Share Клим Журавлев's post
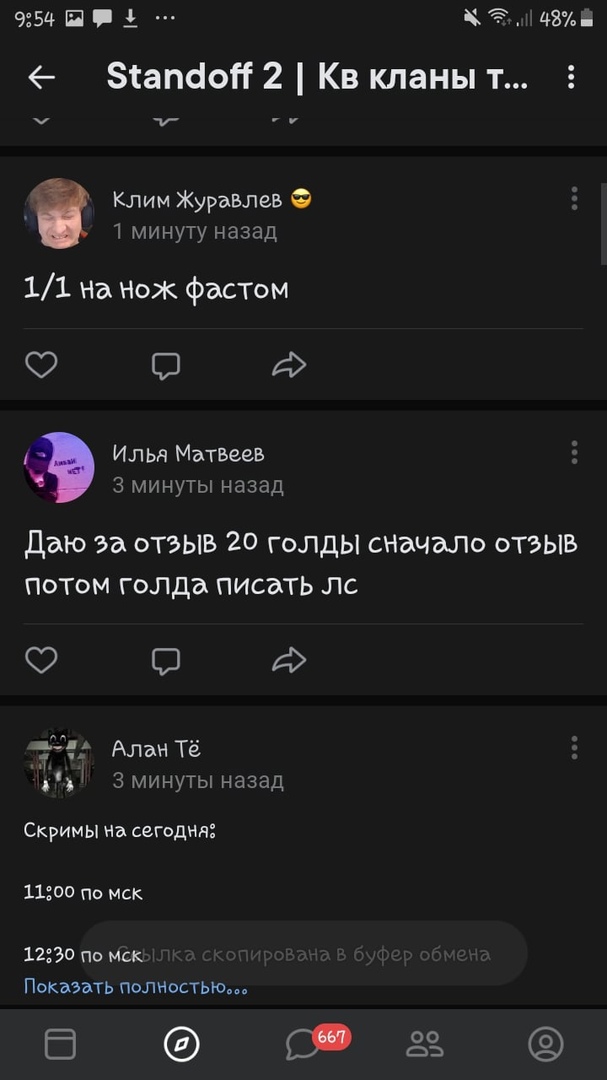 pos(288,366)
